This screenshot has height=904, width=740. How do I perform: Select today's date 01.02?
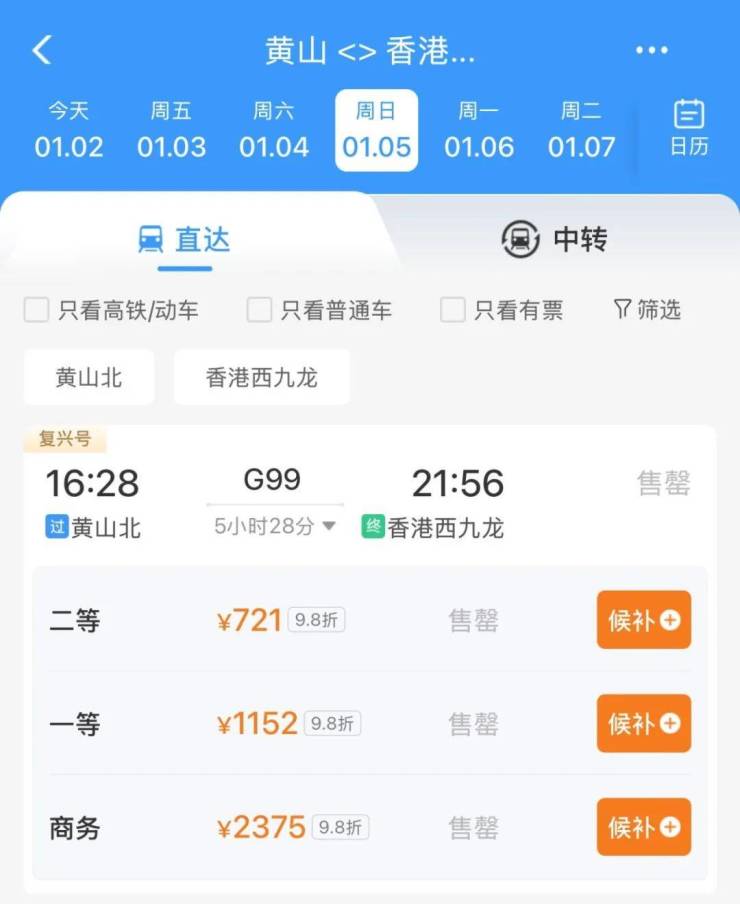pos(69,131)
